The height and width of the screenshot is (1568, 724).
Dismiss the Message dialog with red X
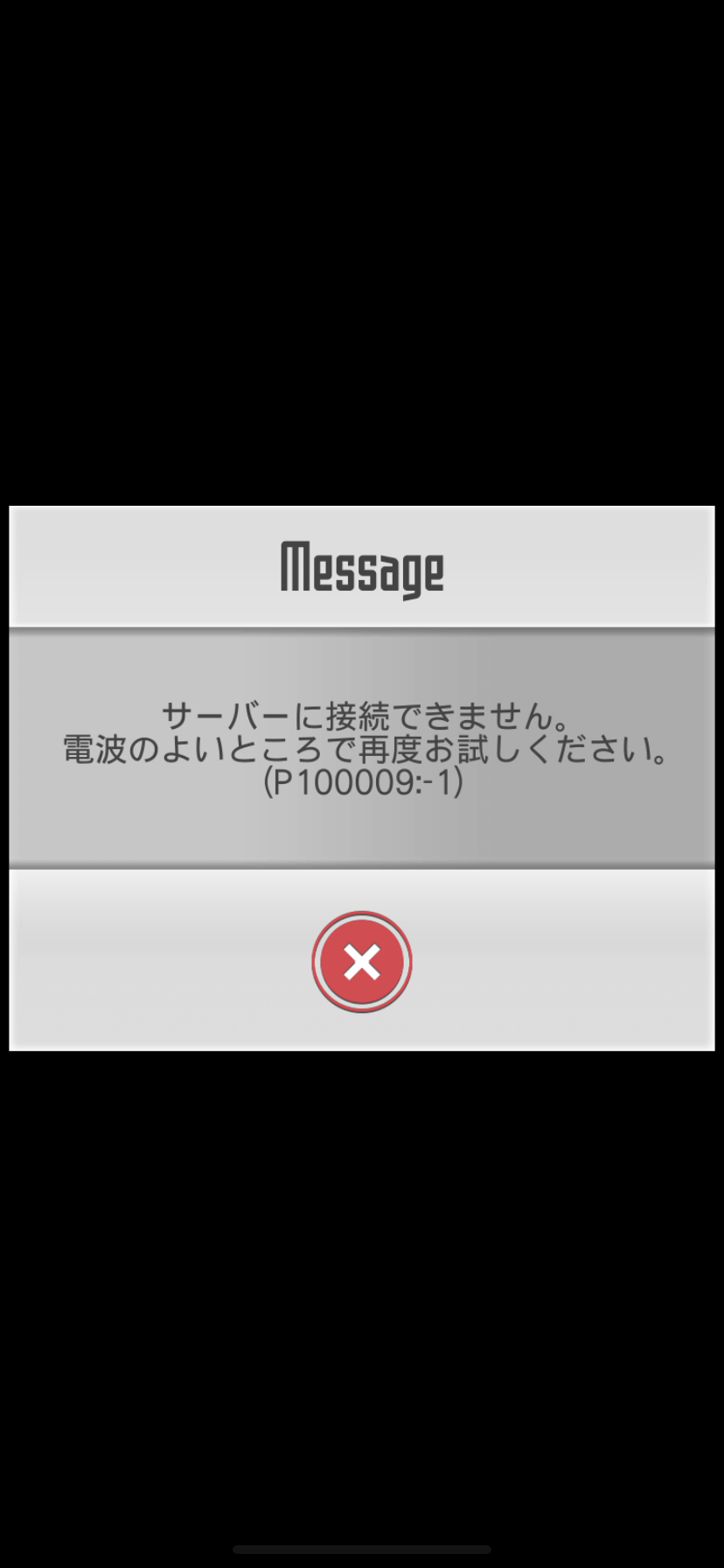pos(362,962)
